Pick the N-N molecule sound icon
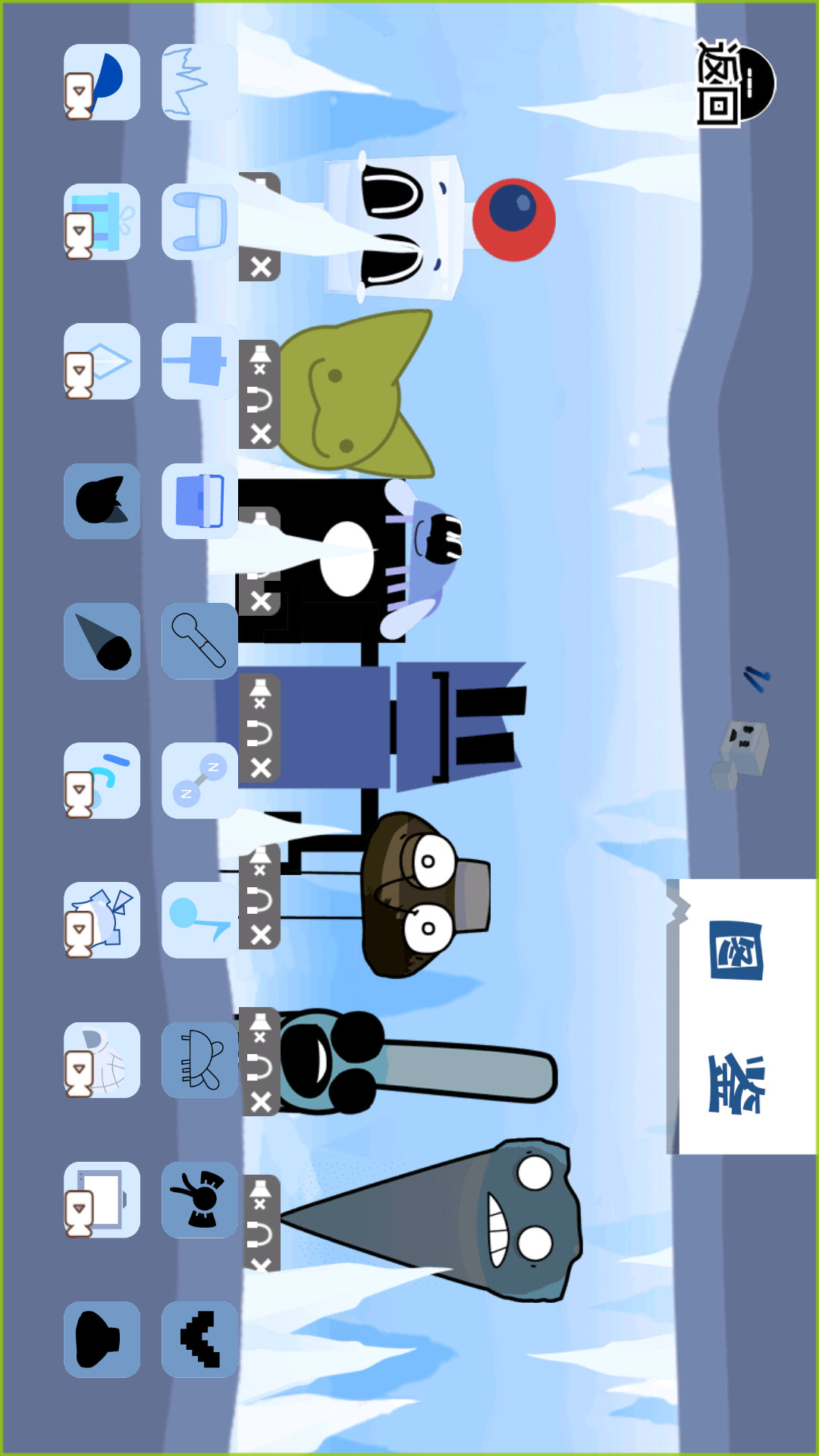This screenshot has width=819, height=1456. [x=199, y=780]
